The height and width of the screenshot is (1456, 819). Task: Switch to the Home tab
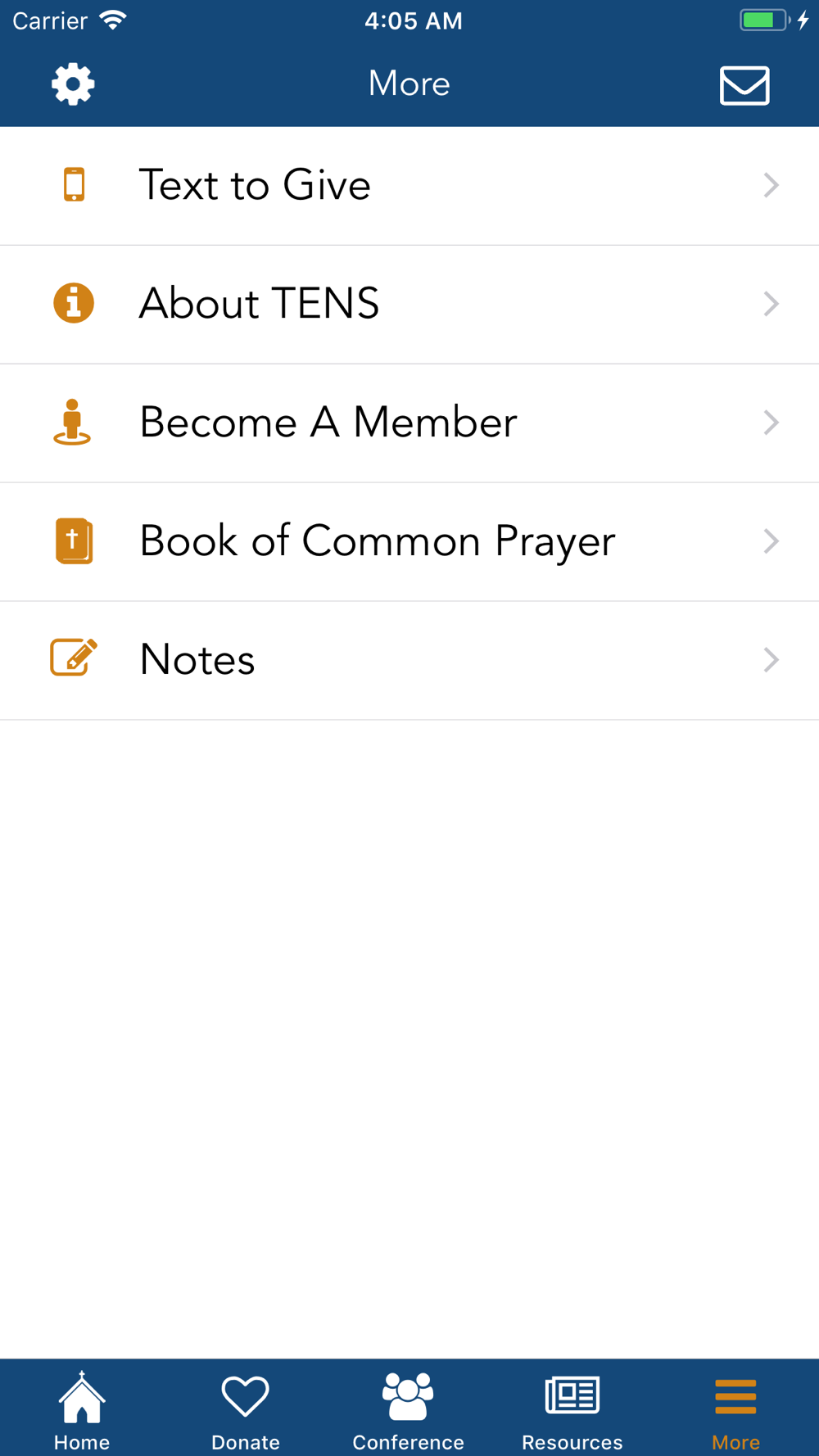(82, 1410)
